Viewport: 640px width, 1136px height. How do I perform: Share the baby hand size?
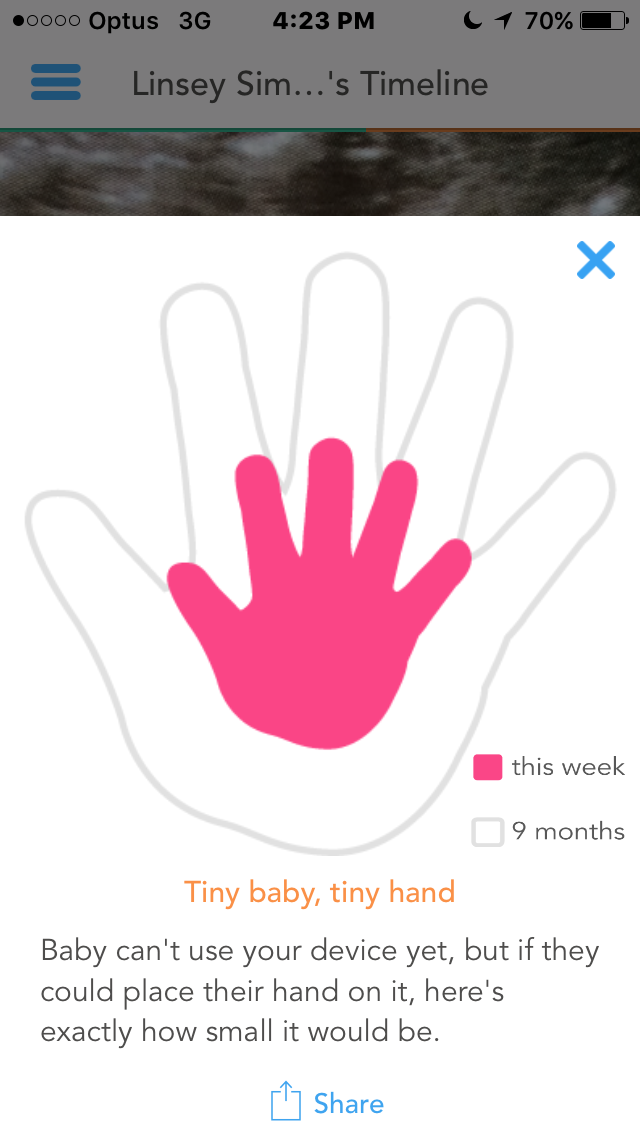327,1103
